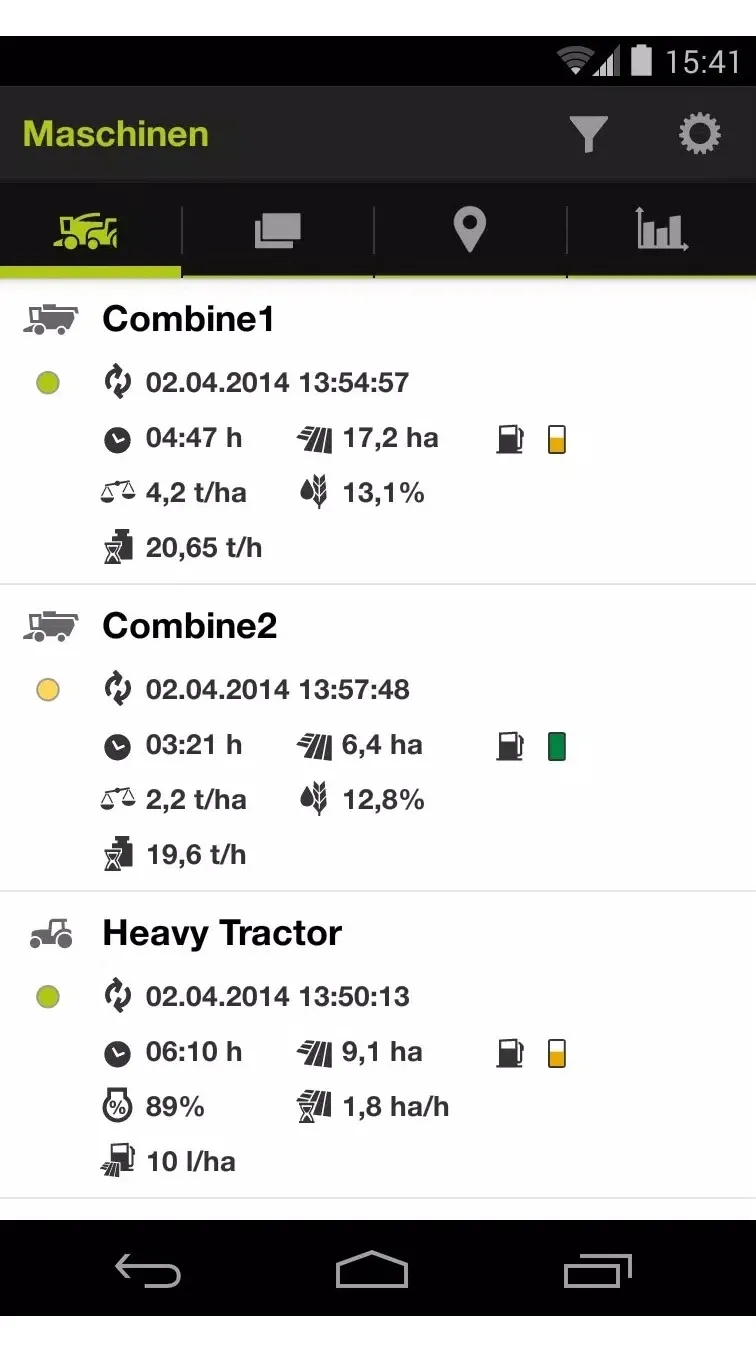Open the settings gear
Viewport: 756px width, 1347px height.
(x=699, y=134)
